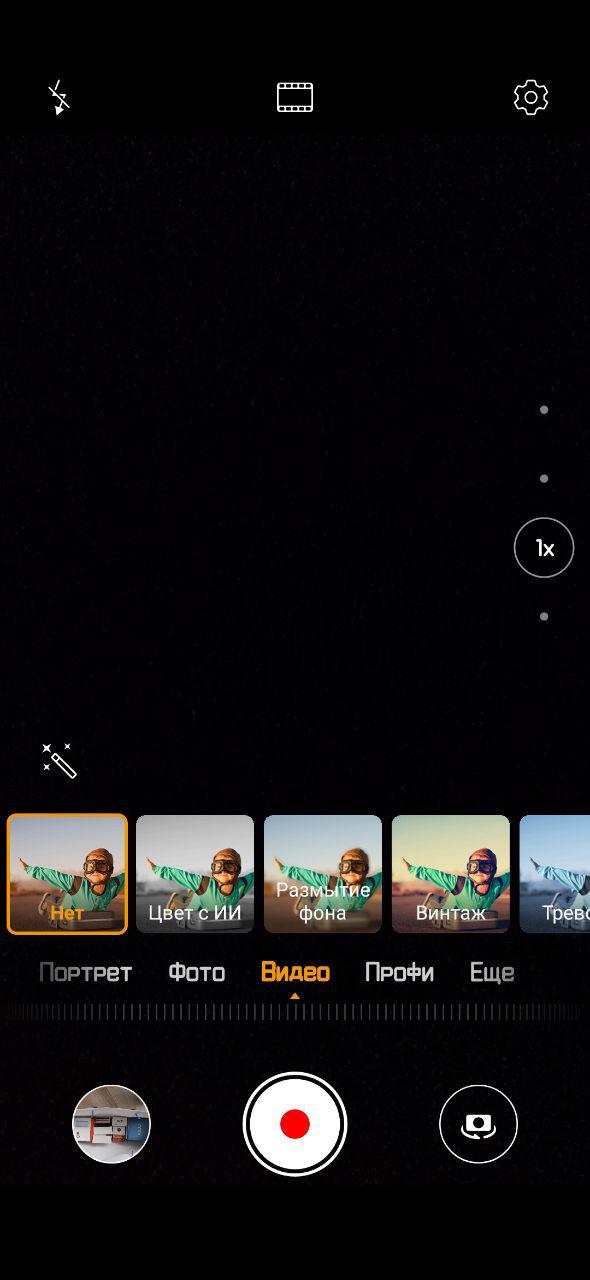Select the Винтаж filter
Screen dimensions: 590x1280
click(451, 874)
